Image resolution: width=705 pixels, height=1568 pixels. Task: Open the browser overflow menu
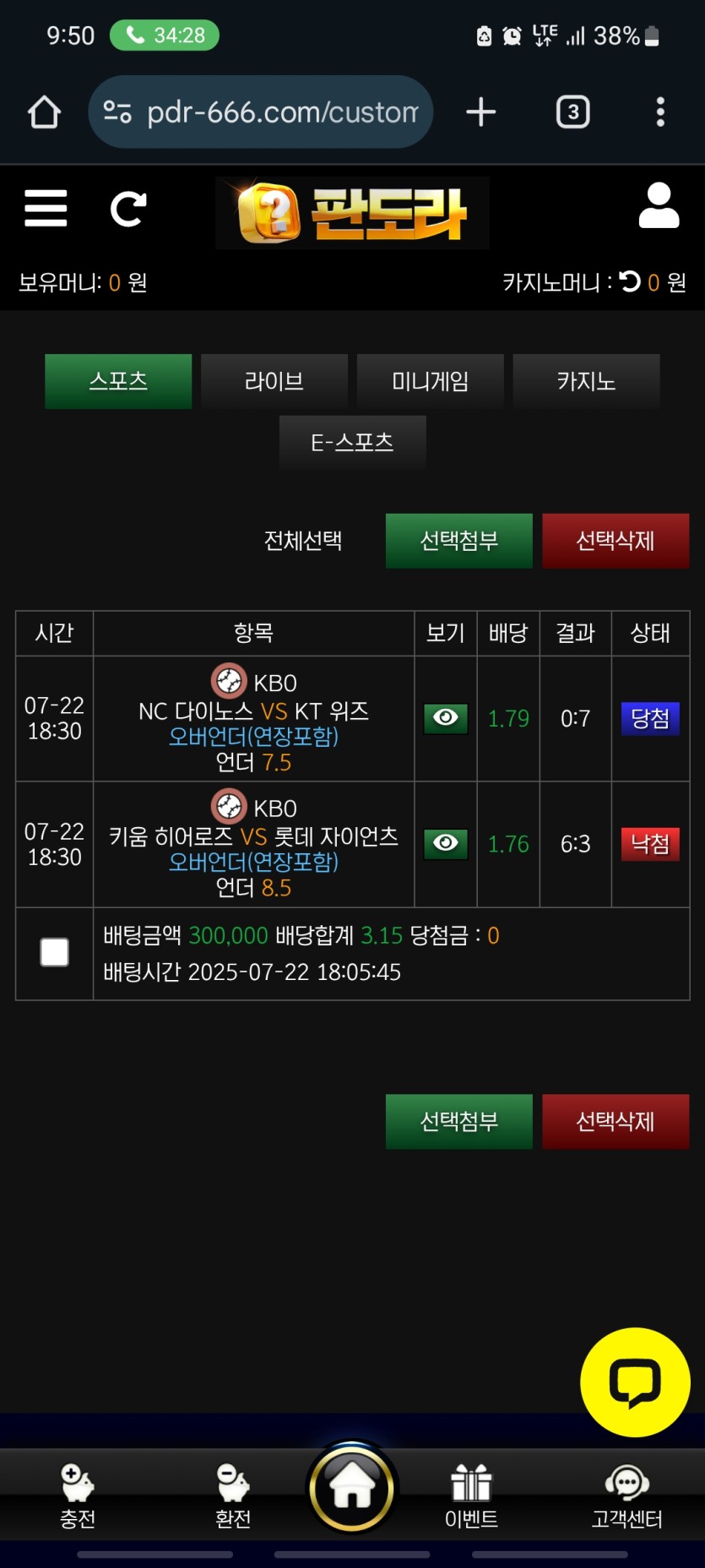[660, 112]
